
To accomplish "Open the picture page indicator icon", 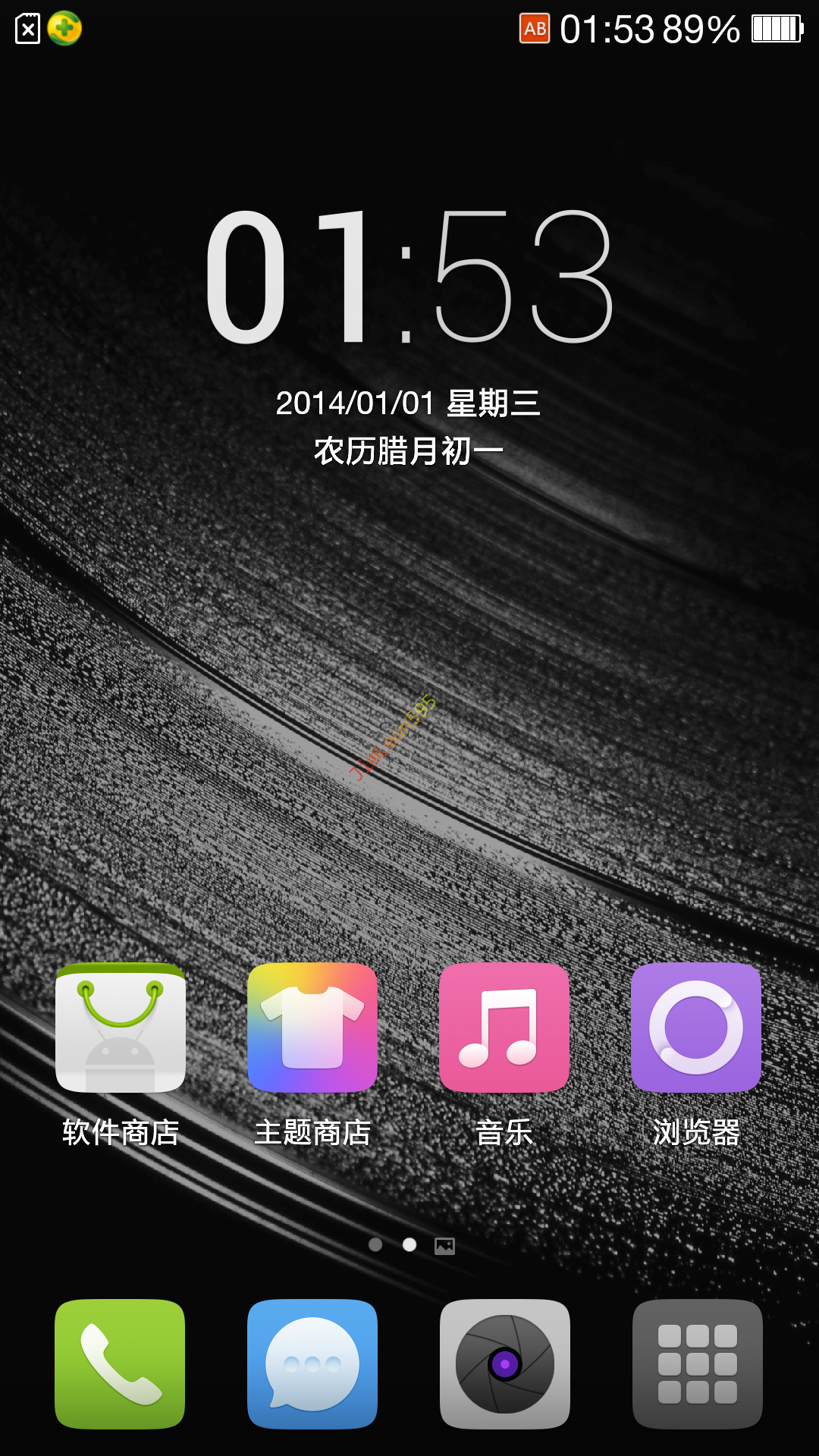I will (444, 1246).
